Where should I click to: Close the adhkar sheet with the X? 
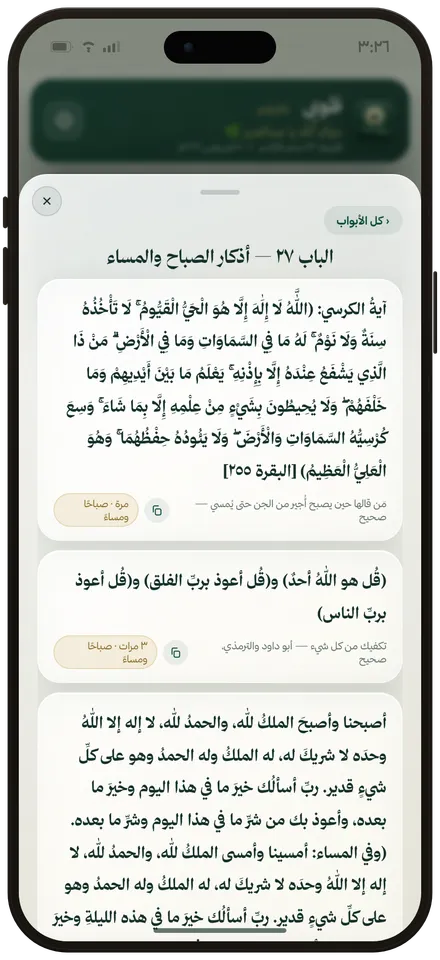click(x=47, y=201)
